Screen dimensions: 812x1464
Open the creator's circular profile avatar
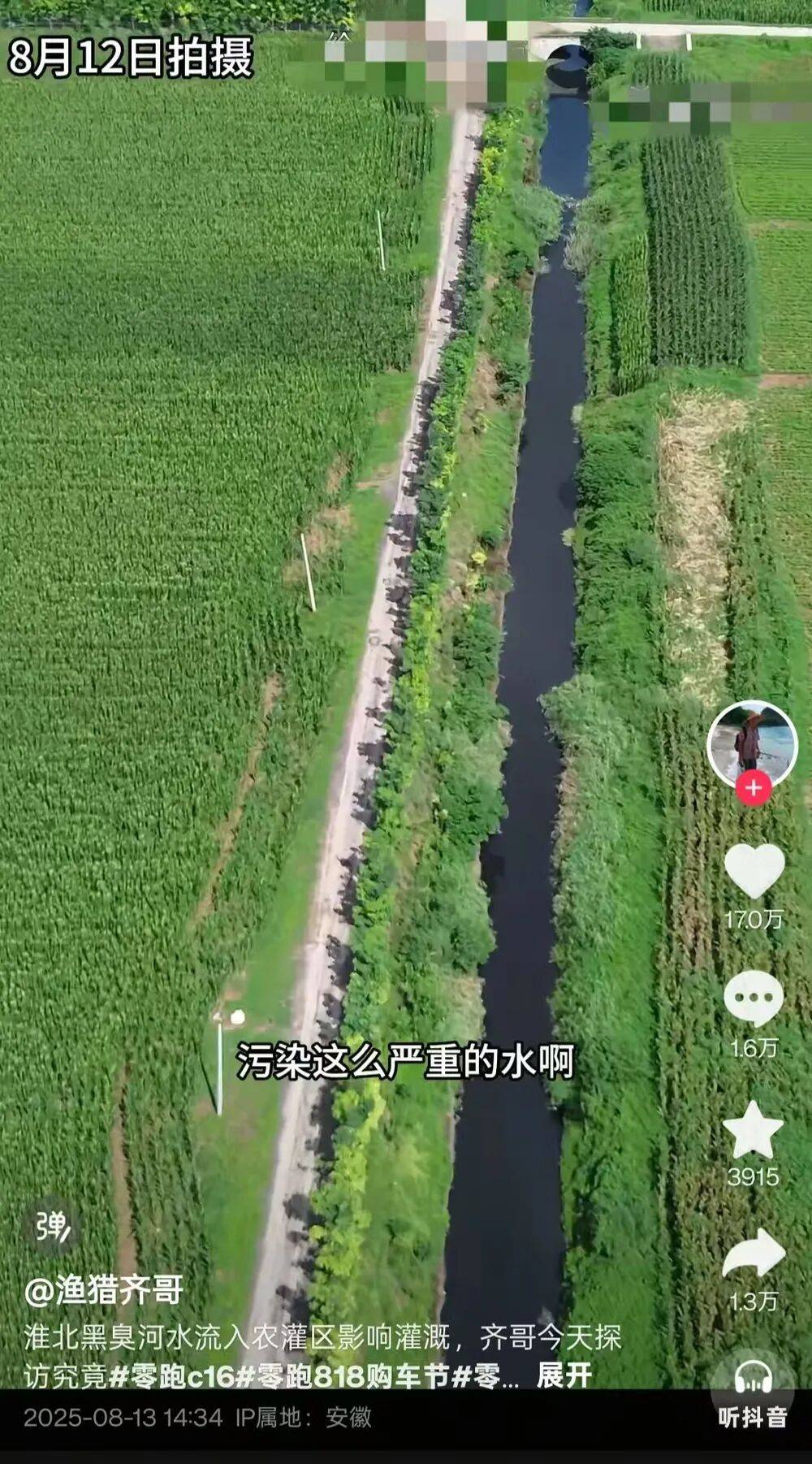coord(754,741)
